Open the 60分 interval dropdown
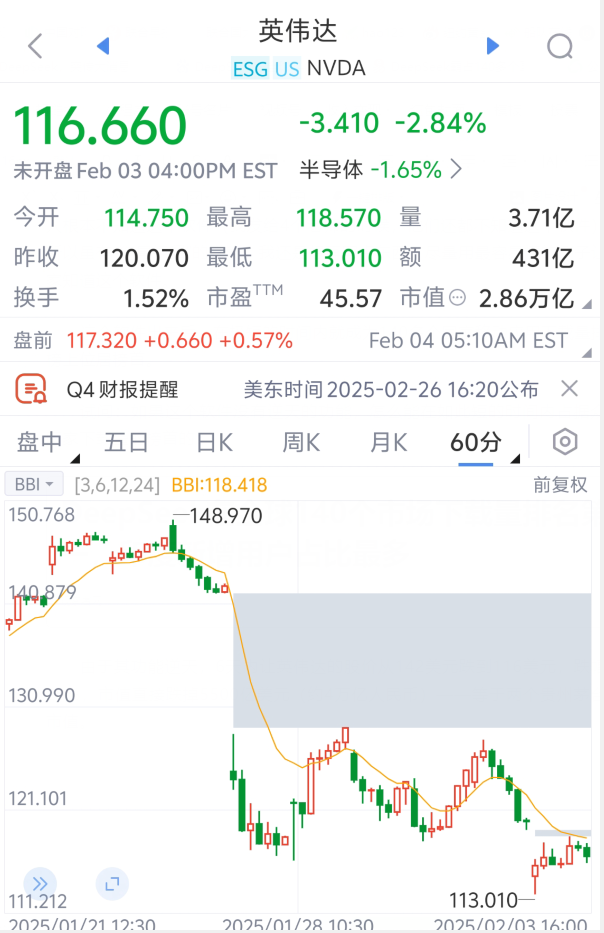The image size is (604, 933). [x=478, y=442]
